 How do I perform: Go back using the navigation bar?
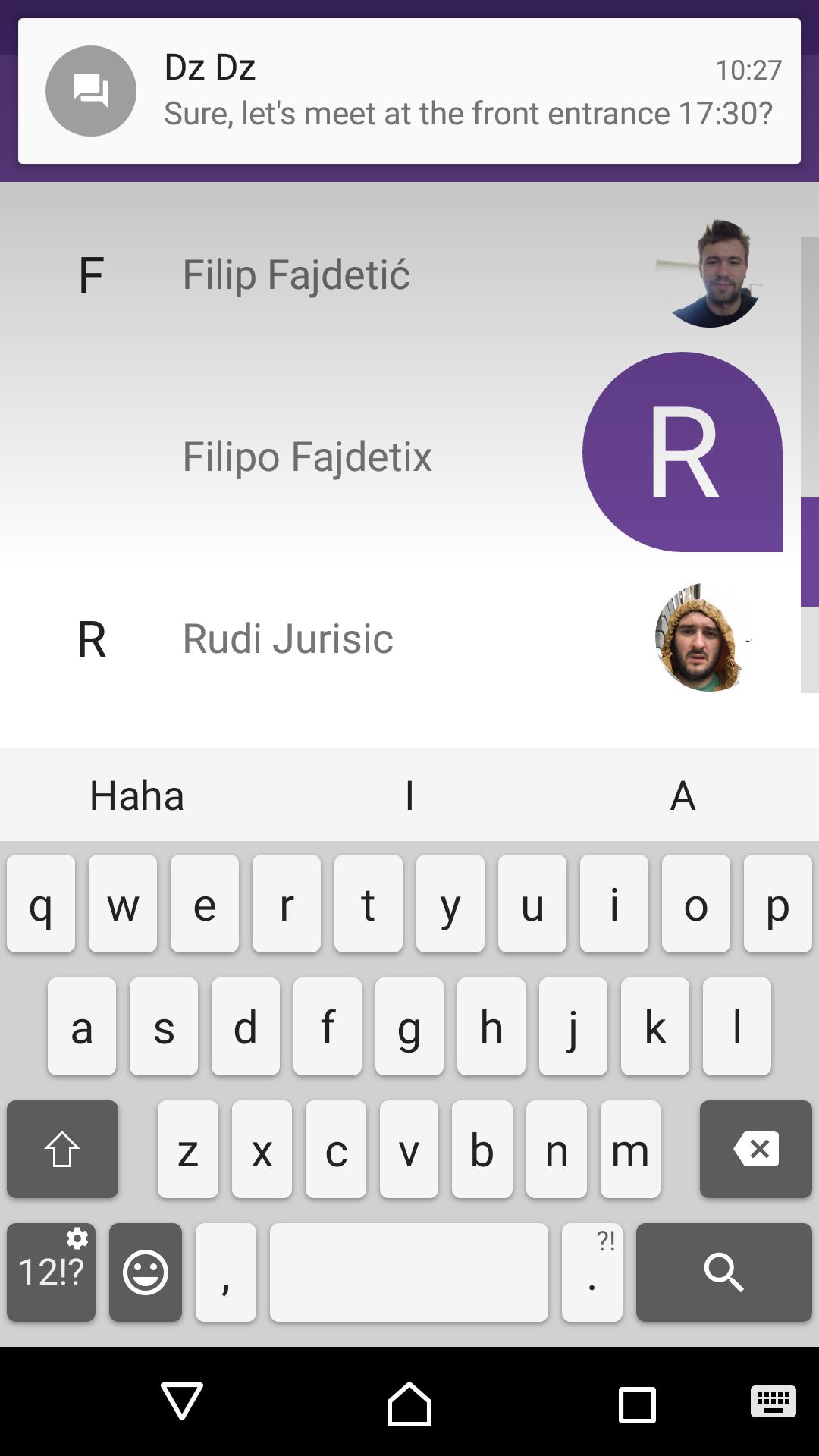[182, 1401]
